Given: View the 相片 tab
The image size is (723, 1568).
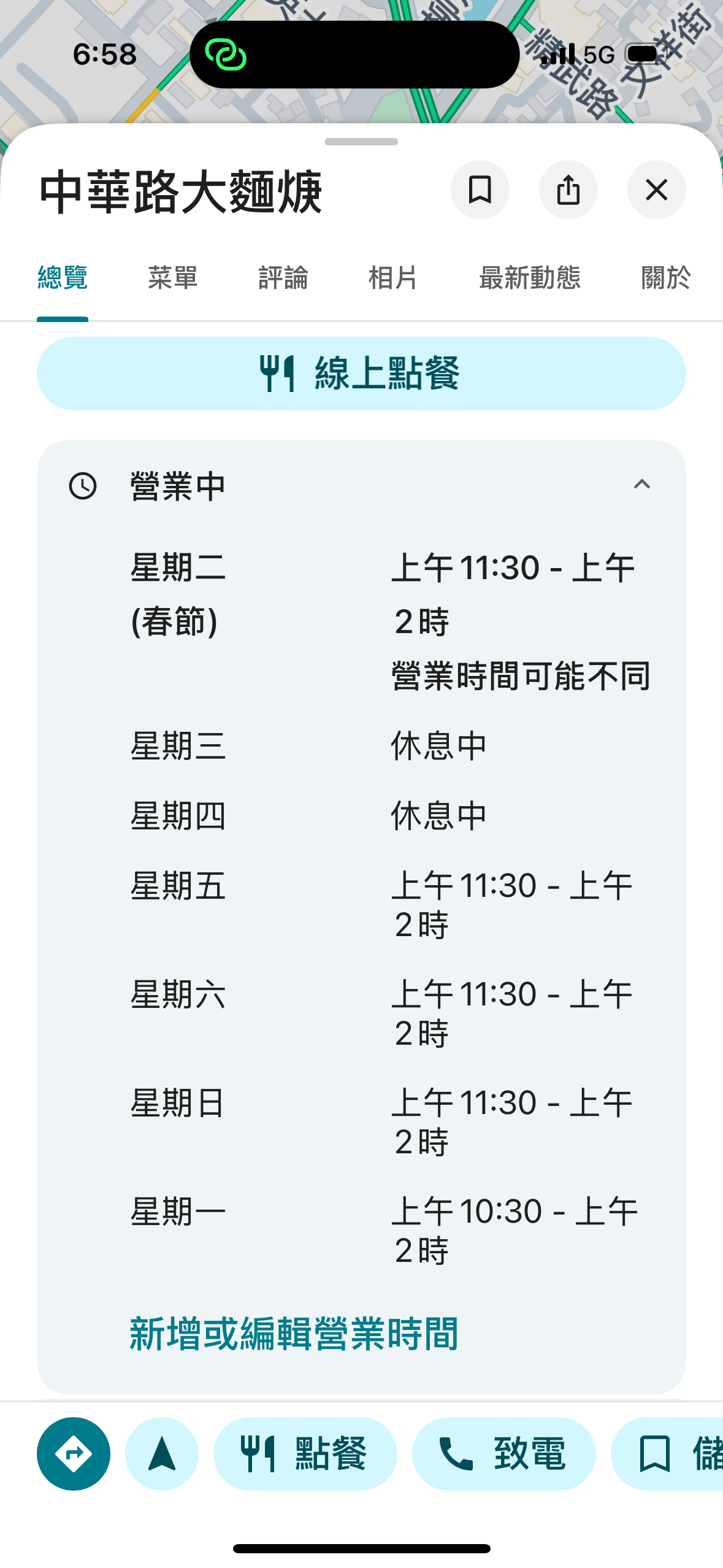Looking at the screenshot, I should pos(392,278).
